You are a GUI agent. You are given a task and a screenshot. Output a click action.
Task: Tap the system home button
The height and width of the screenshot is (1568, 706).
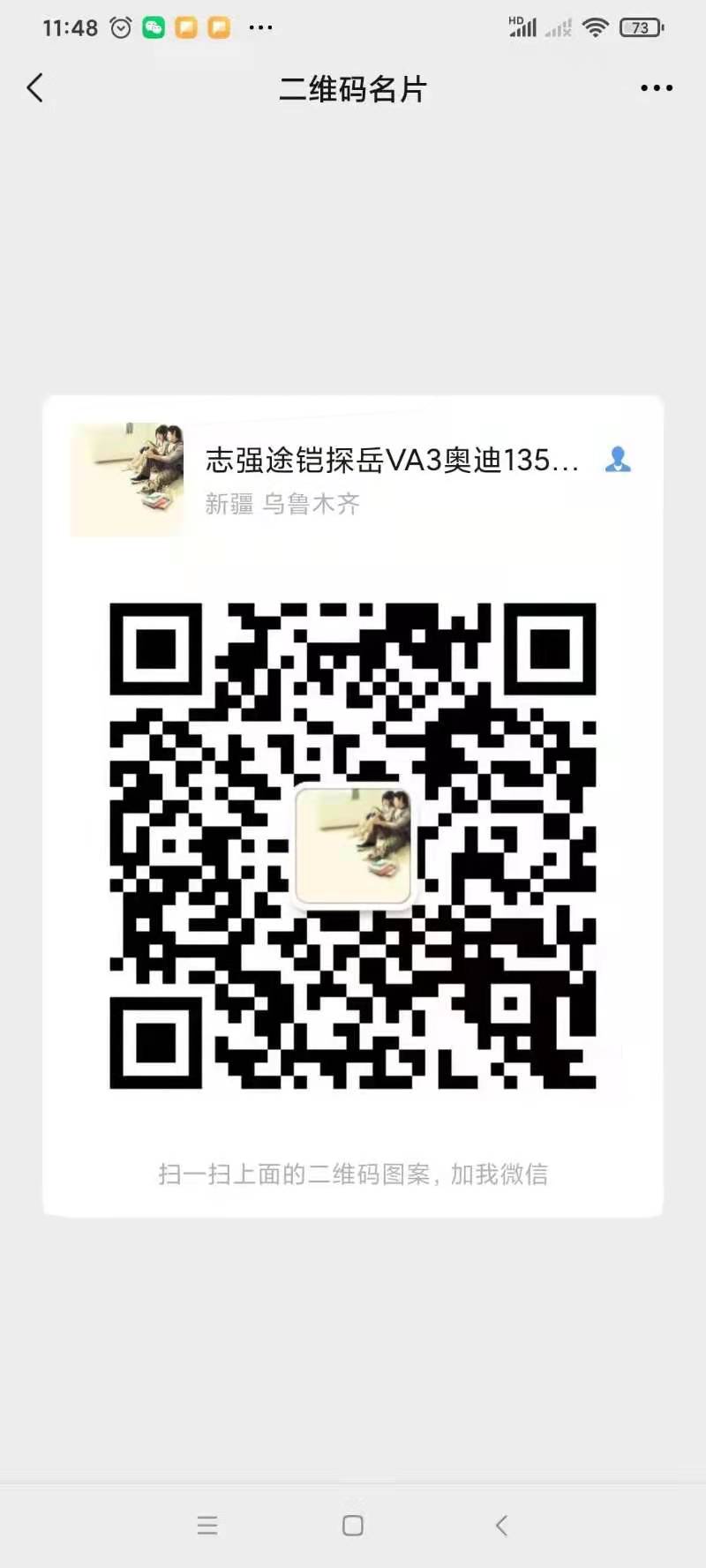coord(353,1526)
